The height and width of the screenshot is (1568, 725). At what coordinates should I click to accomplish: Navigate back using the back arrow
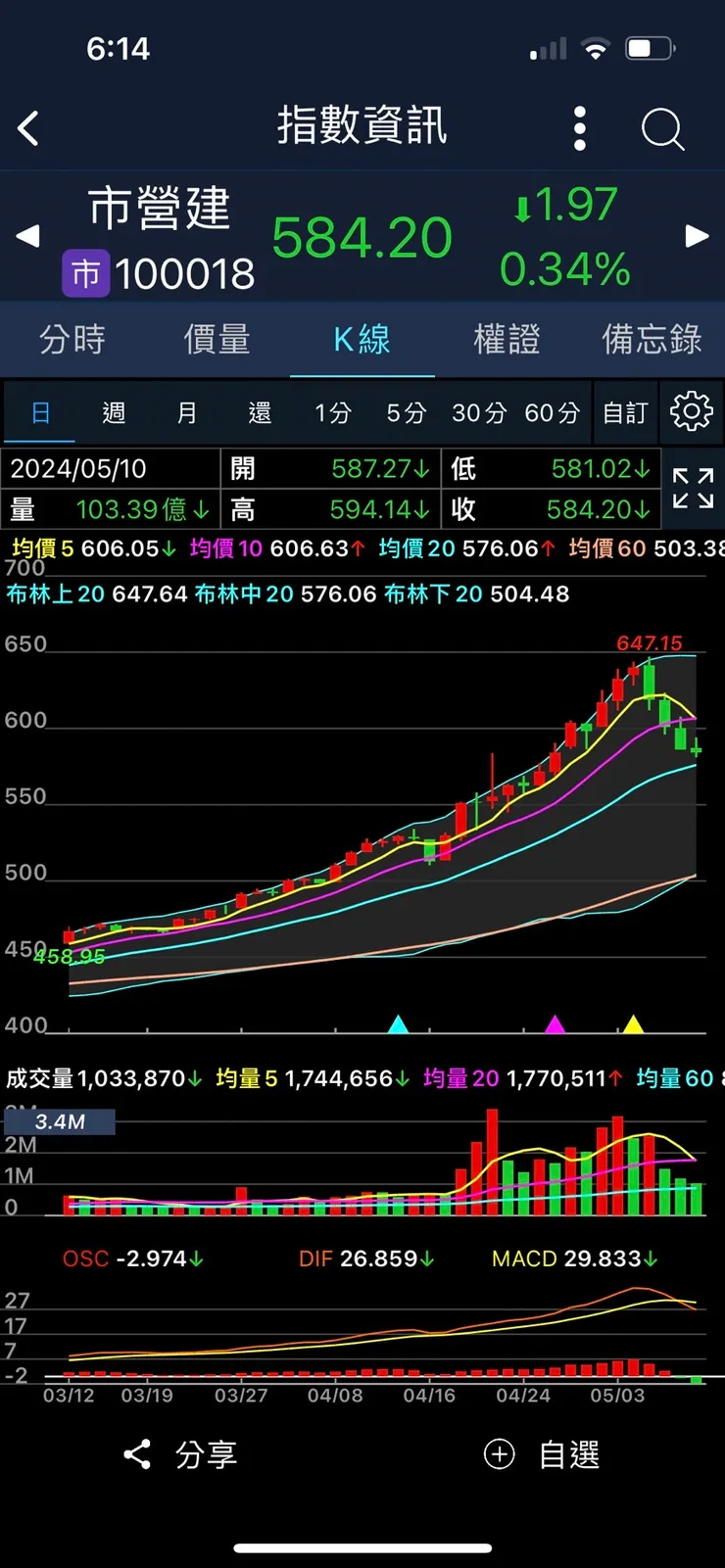tap(28, 128)
